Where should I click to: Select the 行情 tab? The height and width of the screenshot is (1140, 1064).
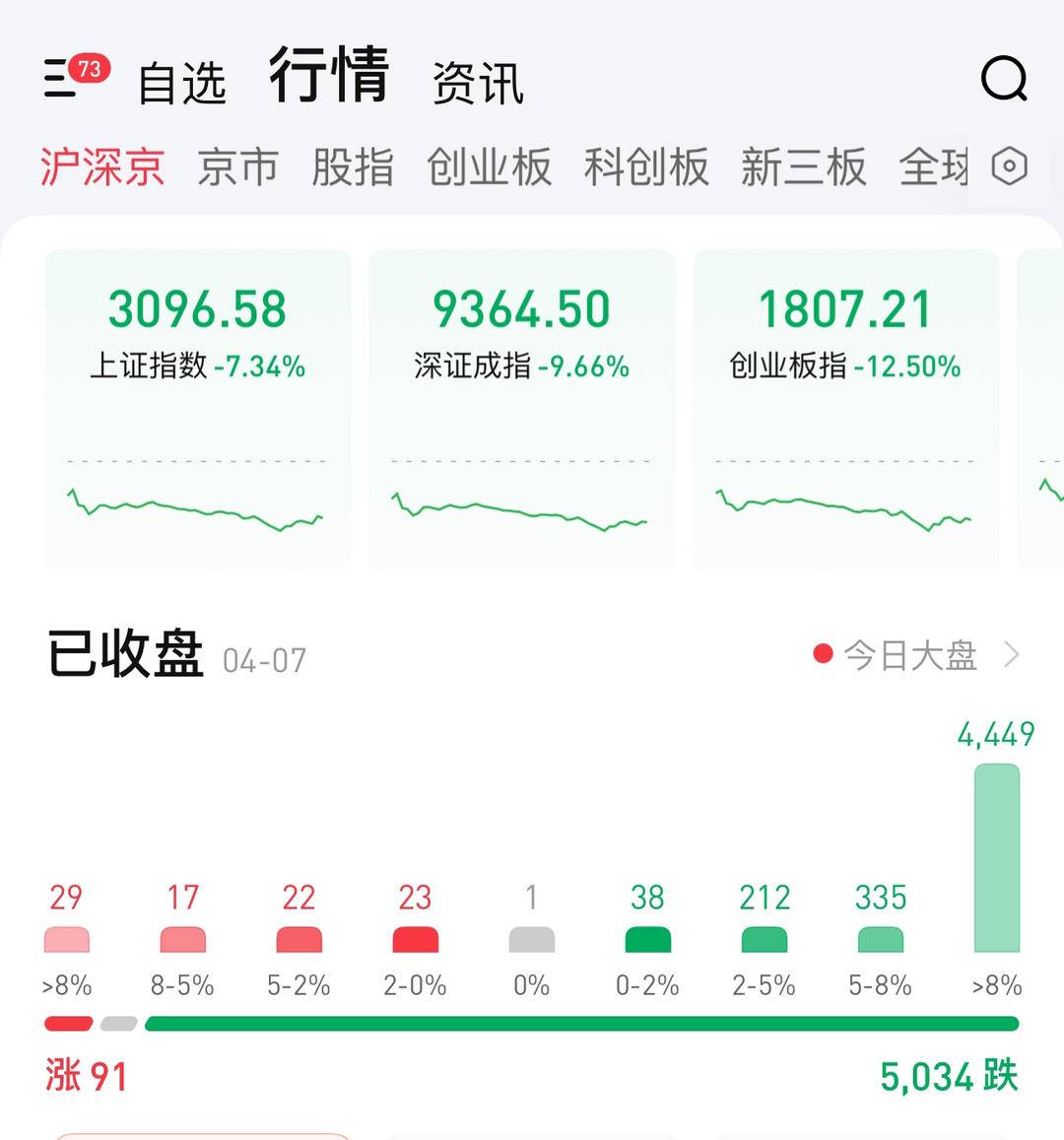point(329,76)
